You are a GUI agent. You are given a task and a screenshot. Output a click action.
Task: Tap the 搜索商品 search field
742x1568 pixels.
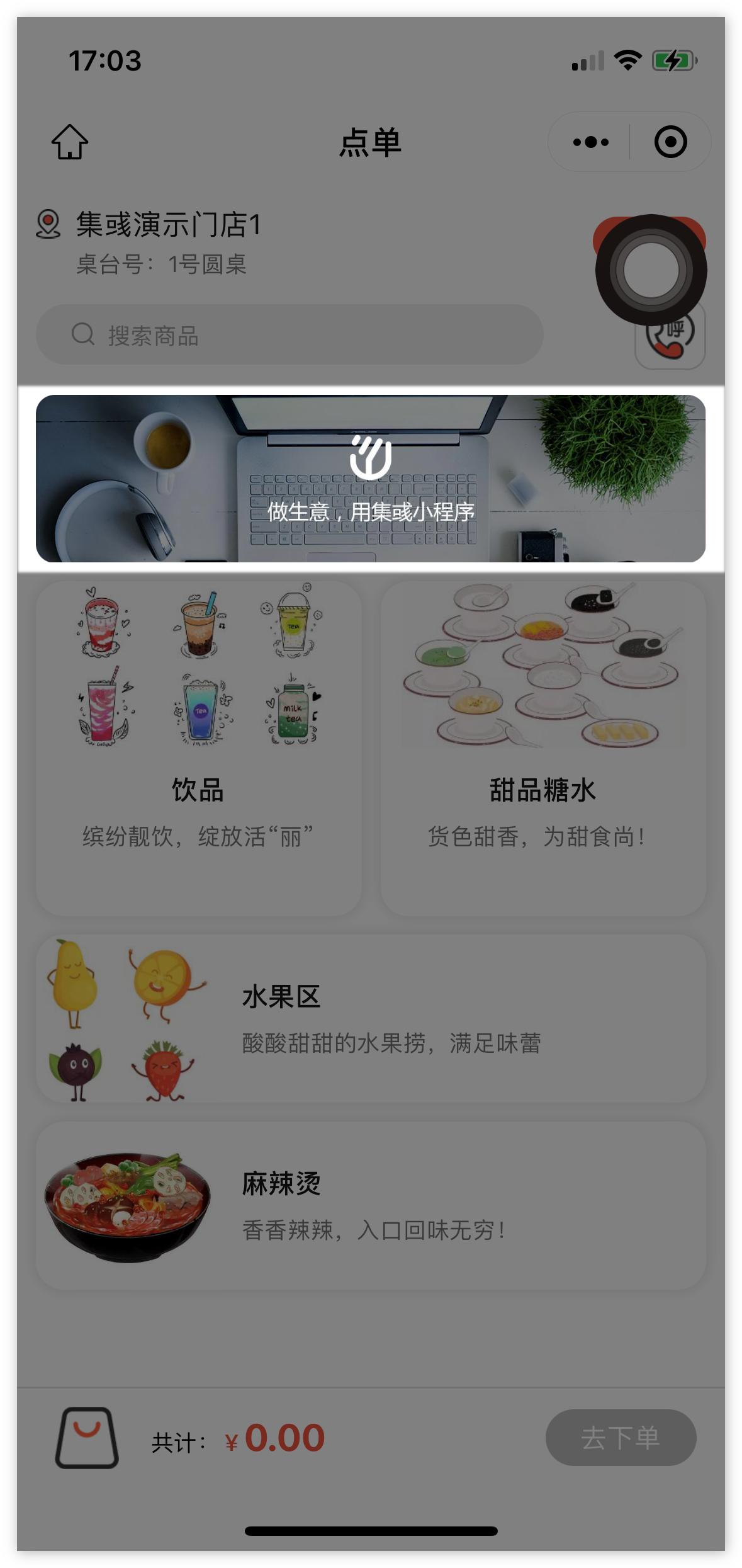(x=289, y=334)
